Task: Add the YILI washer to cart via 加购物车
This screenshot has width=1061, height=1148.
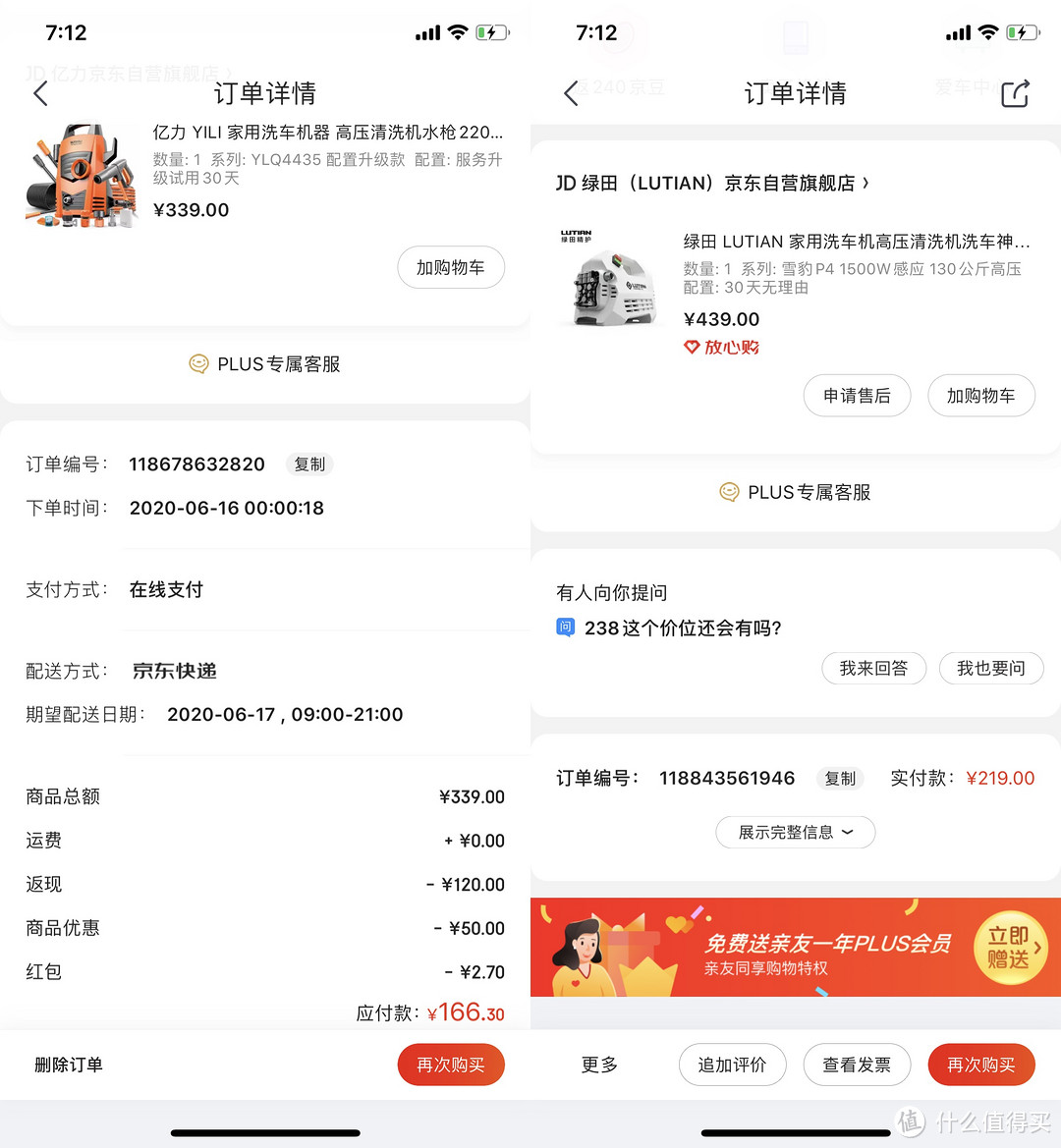Action: click(x=451, y=267)
